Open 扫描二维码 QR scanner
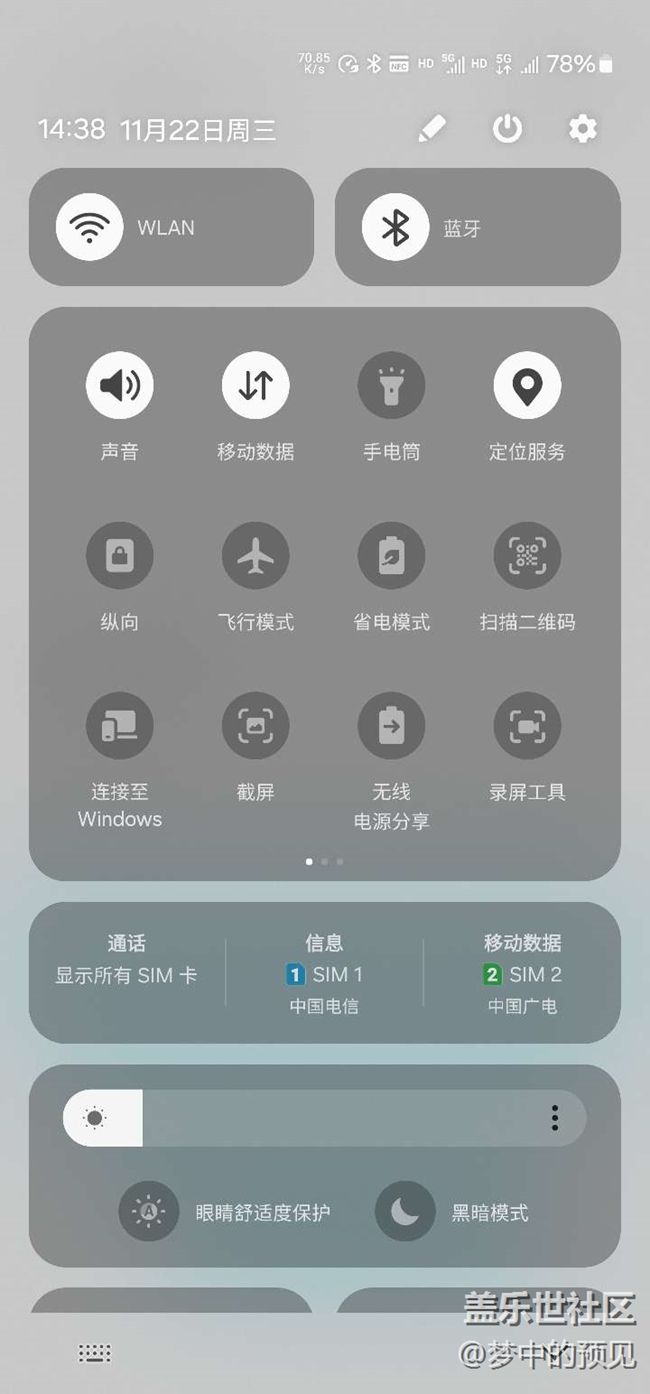The width and height of the screenshot is (650, 1394). (x=527, y=555)
